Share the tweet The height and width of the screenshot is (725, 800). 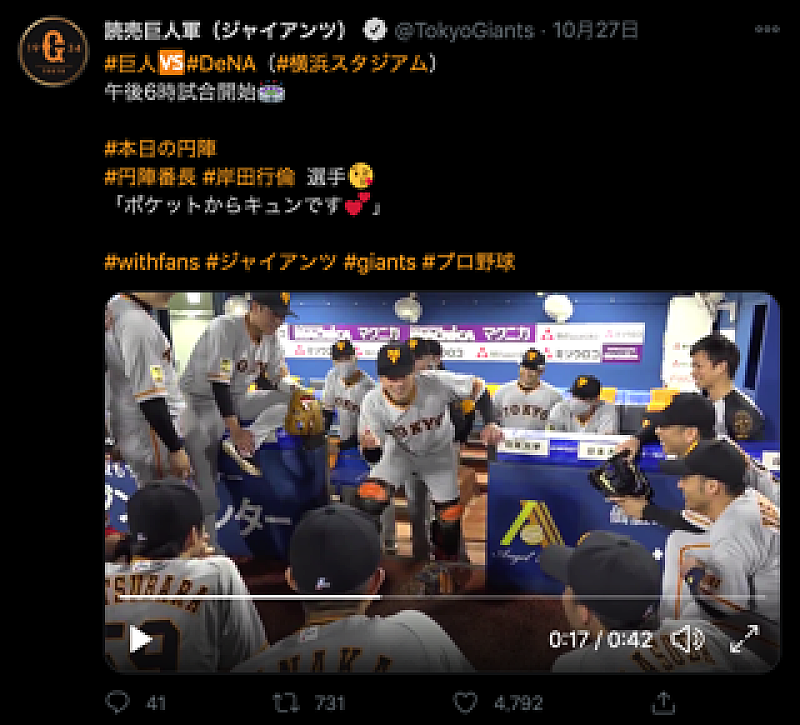pyautogui.click(x=663, y=702)
